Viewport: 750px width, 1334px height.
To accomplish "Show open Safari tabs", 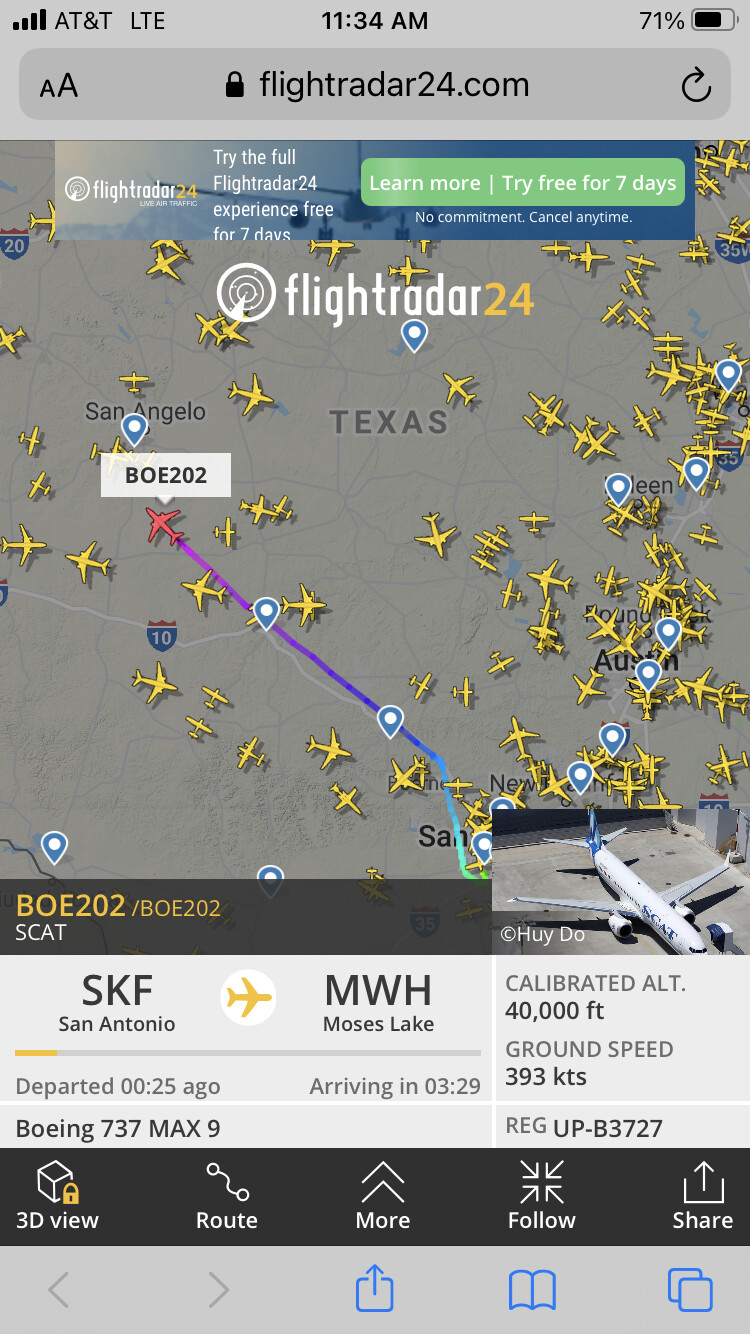I will coord(690,1289).
